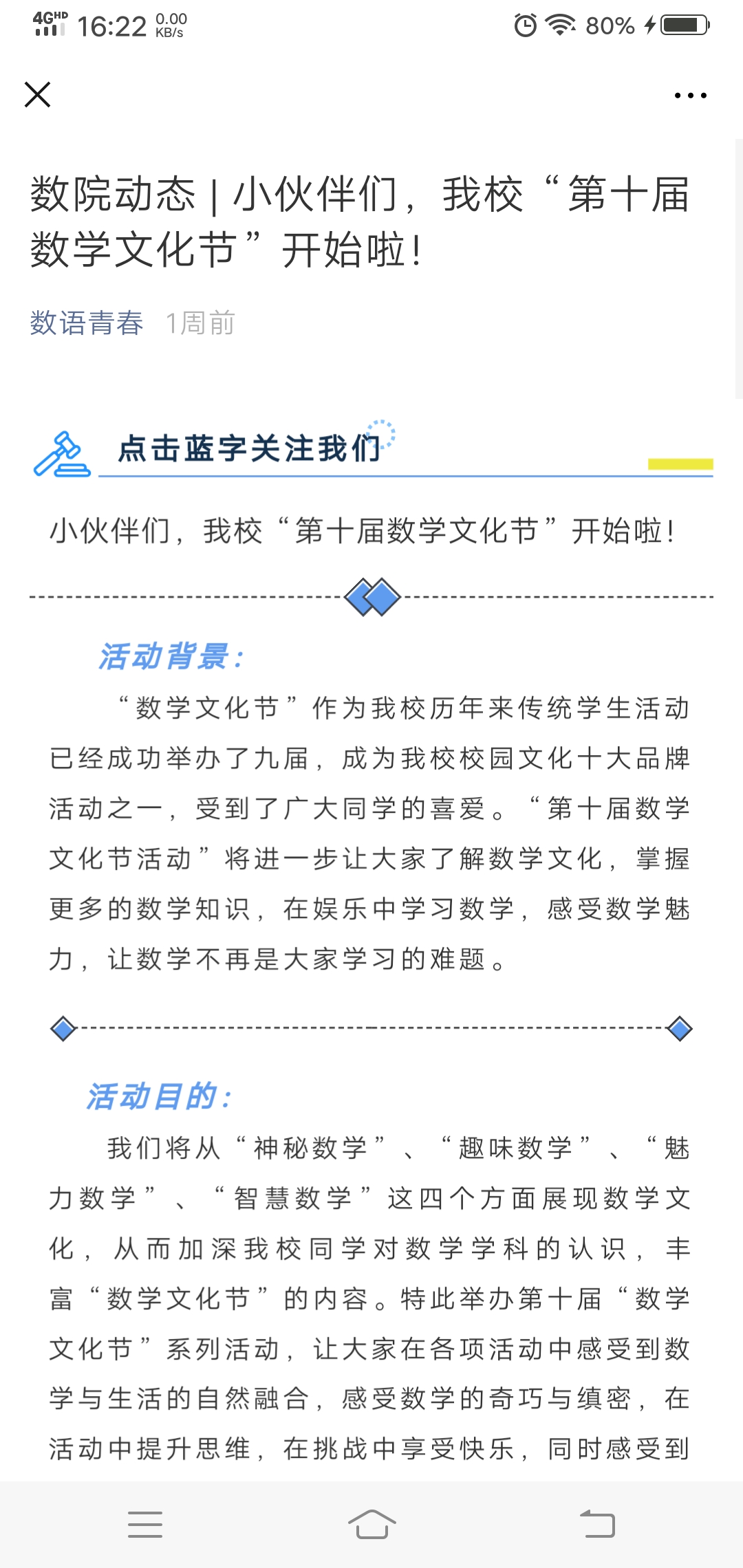Tap the system back button
743x1568 pixels.
tap(597, 1524)
